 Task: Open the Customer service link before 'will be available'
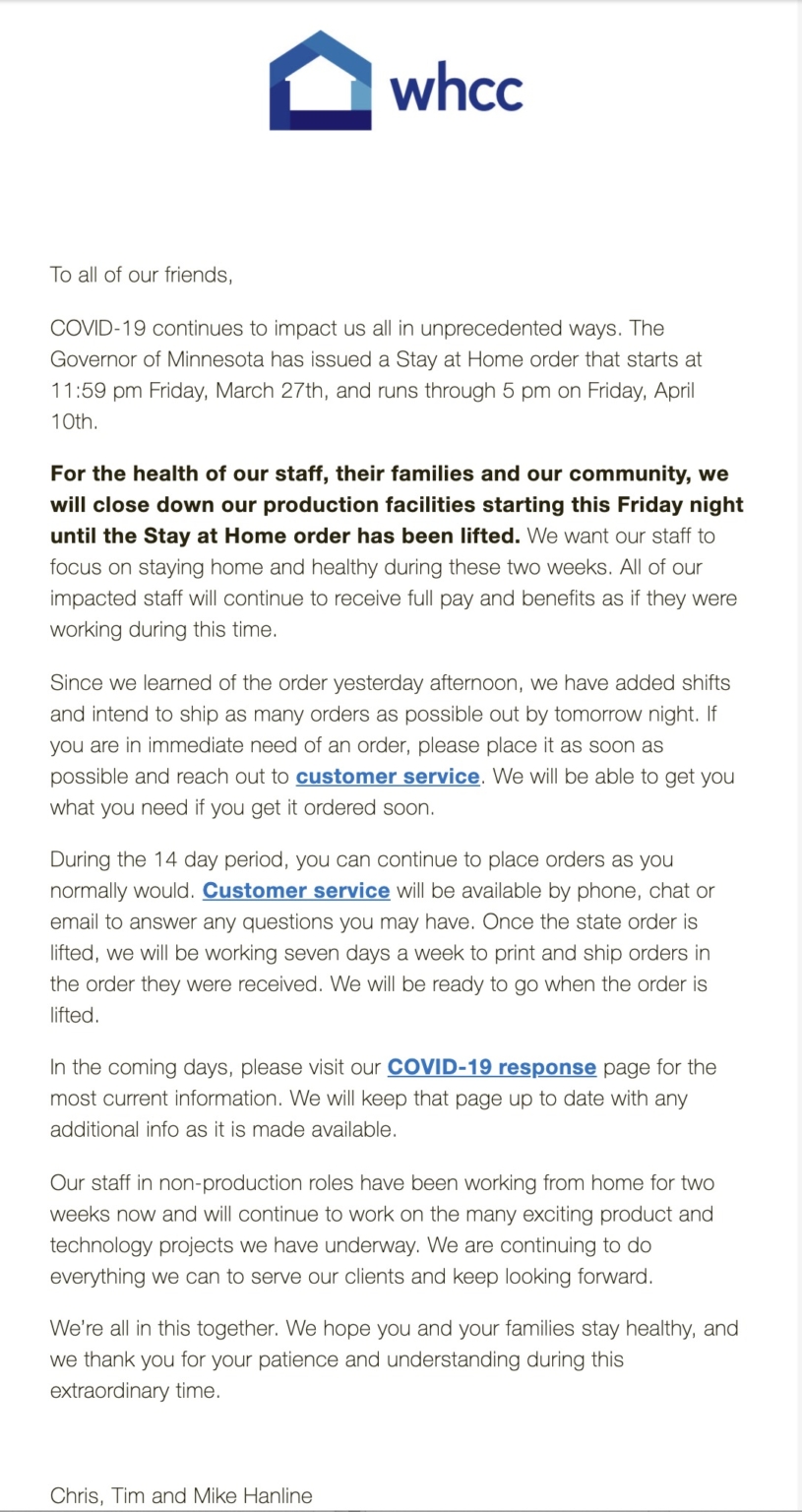296,890
